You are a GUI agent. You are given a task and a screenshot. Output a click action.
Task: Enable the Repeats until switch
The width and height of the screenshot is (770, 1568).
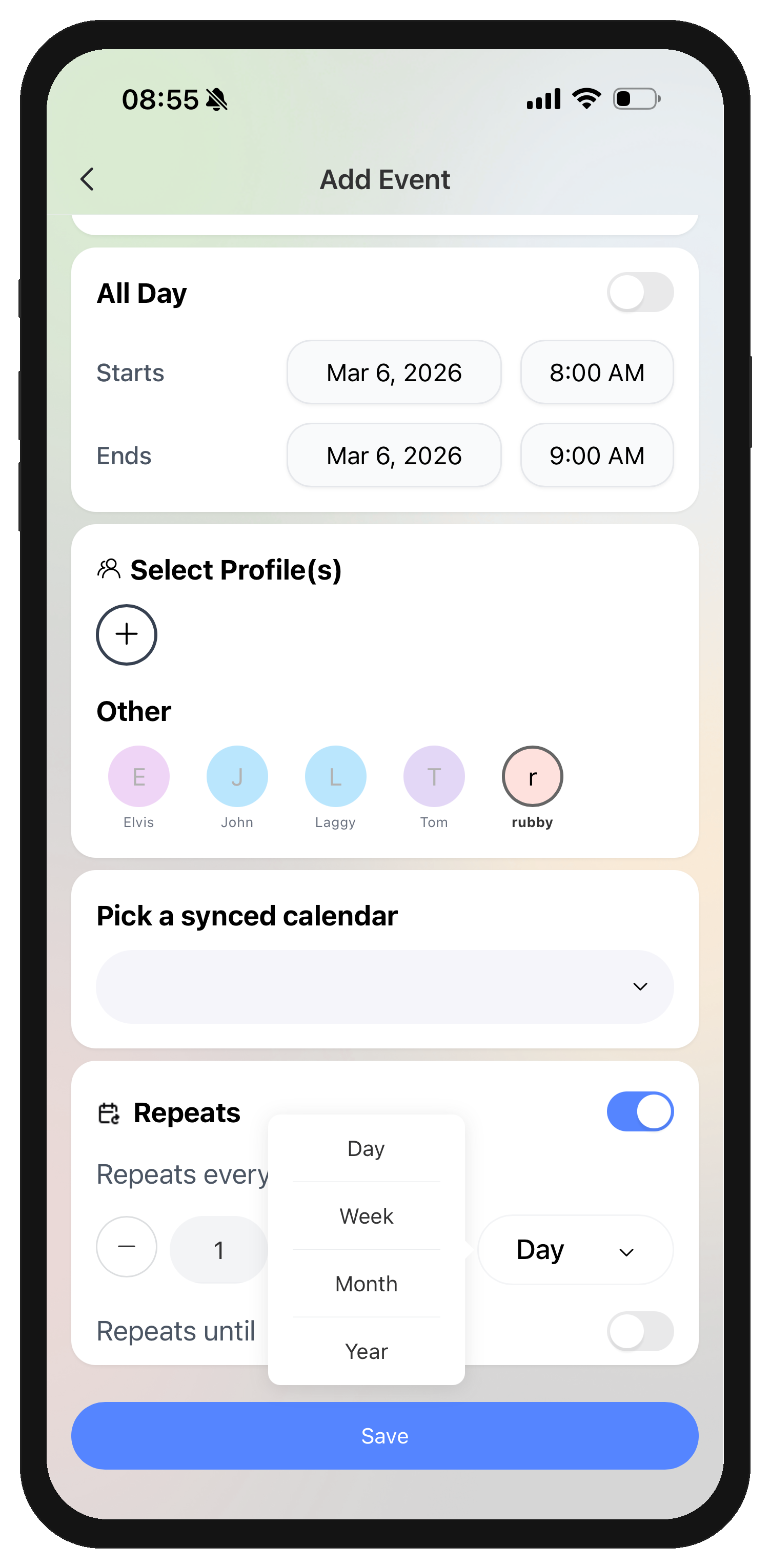pyautogui.click(x=640, y=1331)
